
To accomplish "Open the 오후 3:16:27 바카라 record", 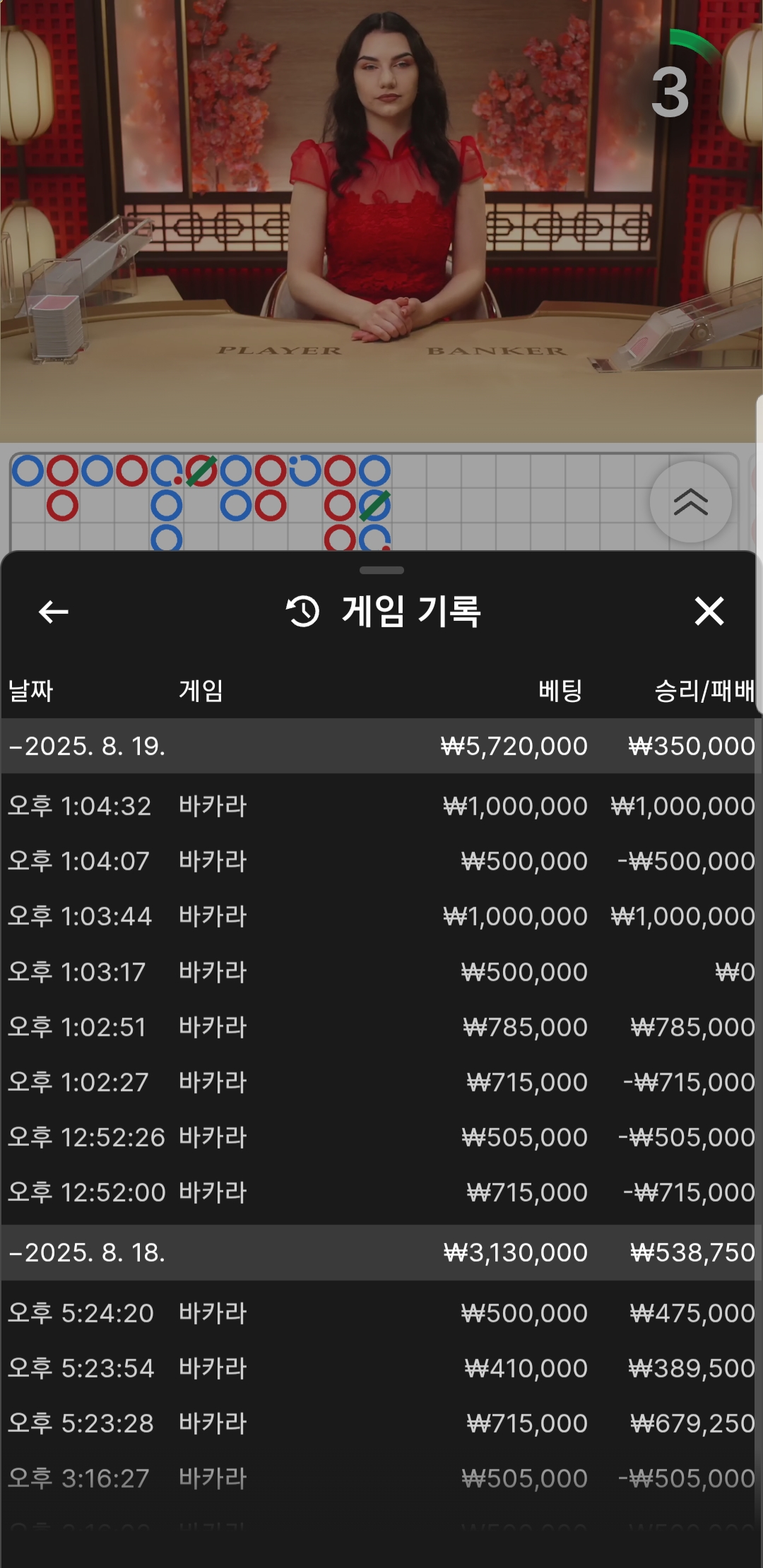I will pos(381,1478).
